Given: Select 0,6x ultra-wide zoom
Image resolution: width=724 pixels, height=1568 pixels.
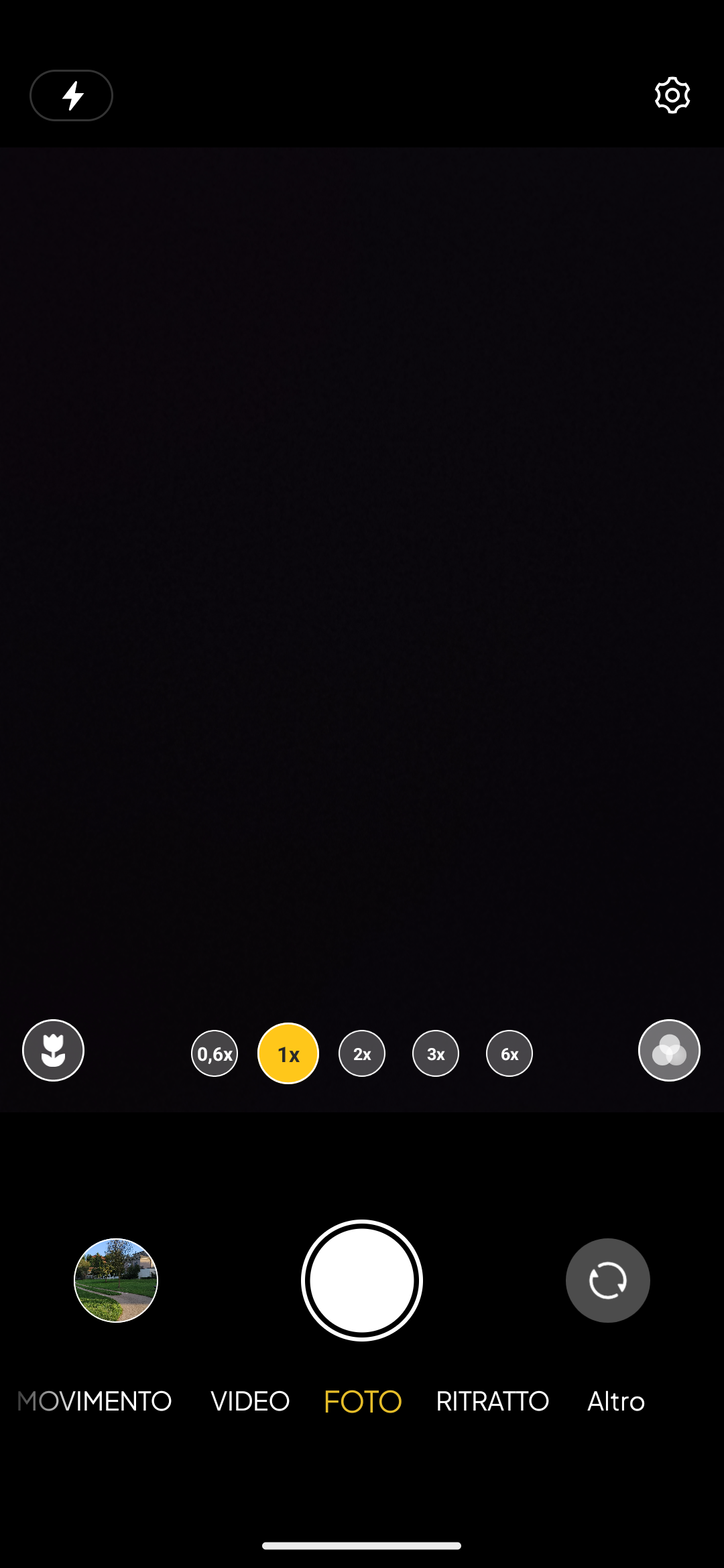Looking at the screenshot, I should tap(215, 1053).
